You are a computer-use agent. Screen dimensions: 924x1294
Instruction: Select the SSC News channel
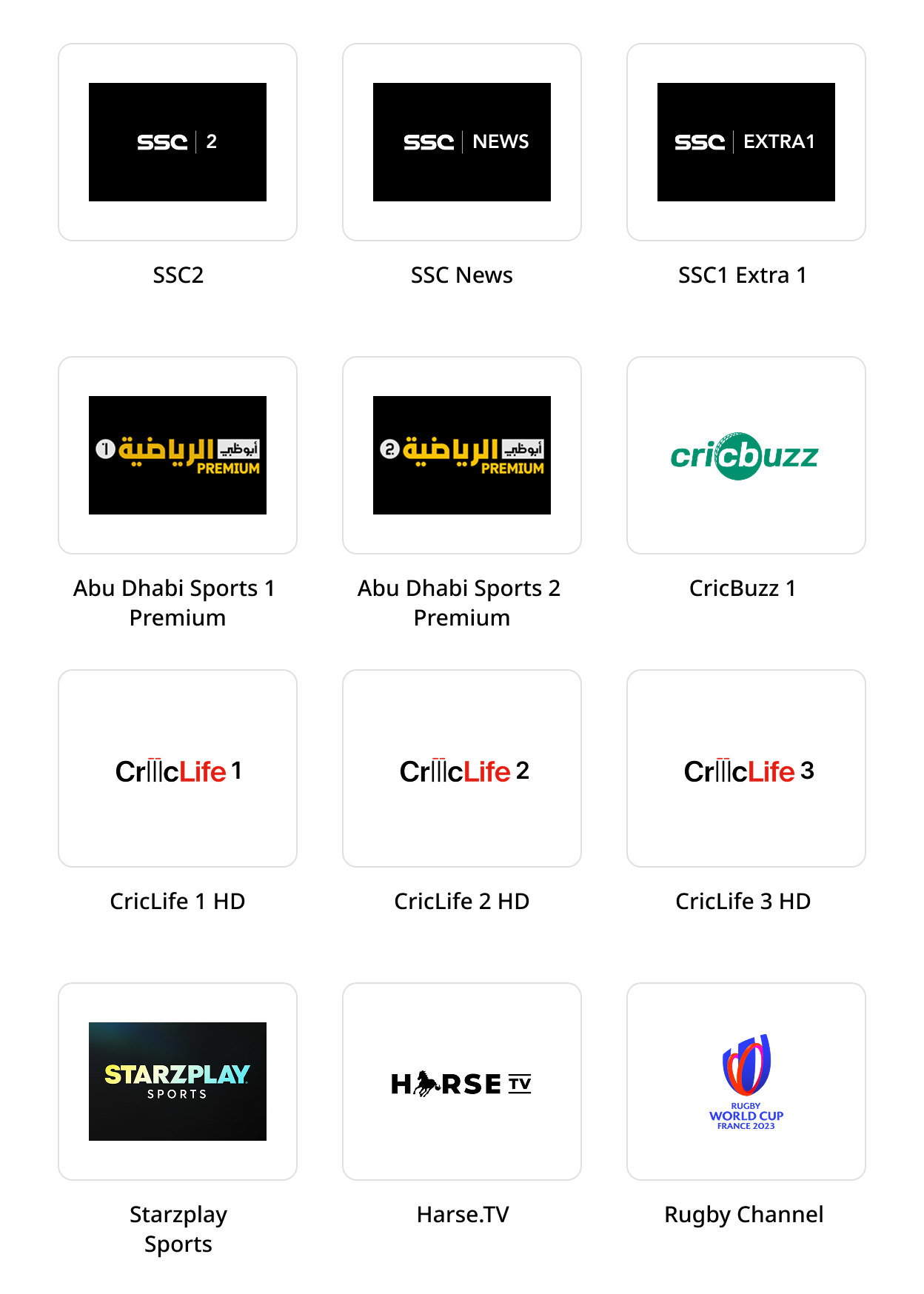(x=462, y=142)
